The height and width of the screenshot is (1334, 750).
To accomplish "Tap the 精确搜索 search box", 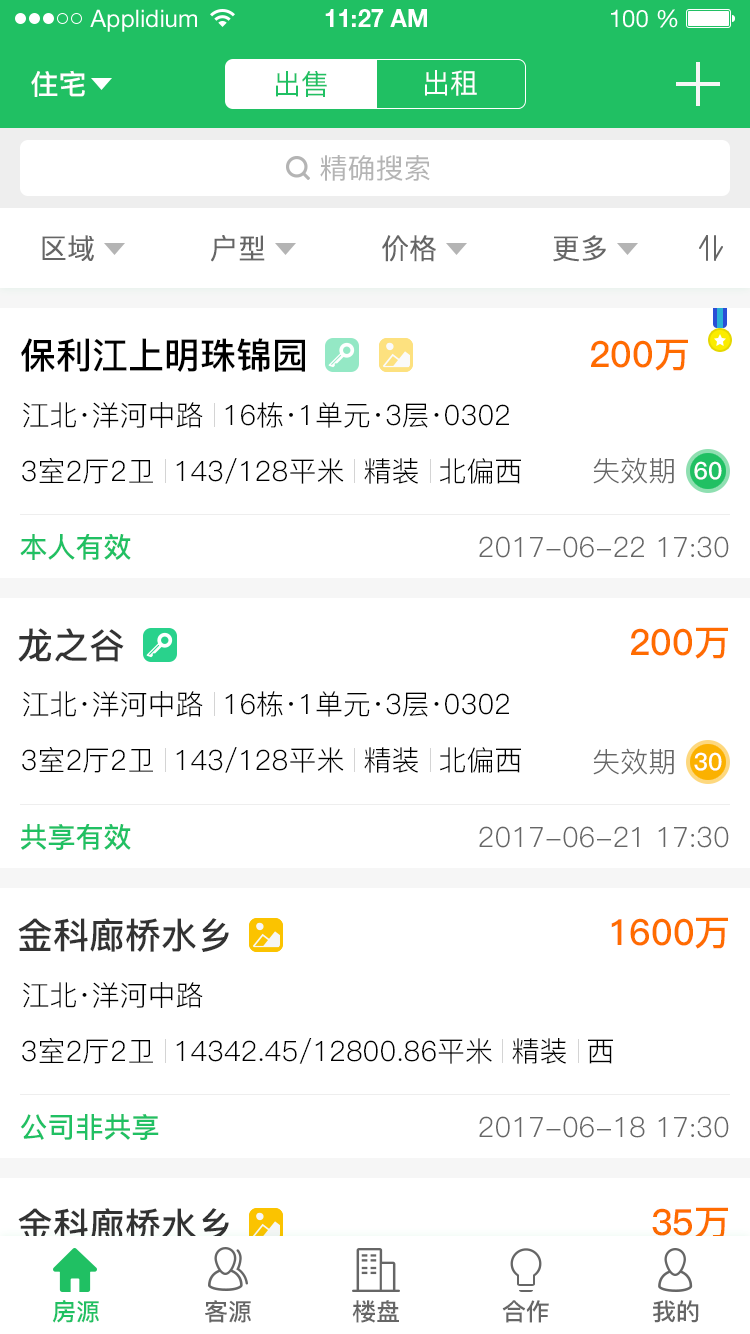I will coord(375,168).
